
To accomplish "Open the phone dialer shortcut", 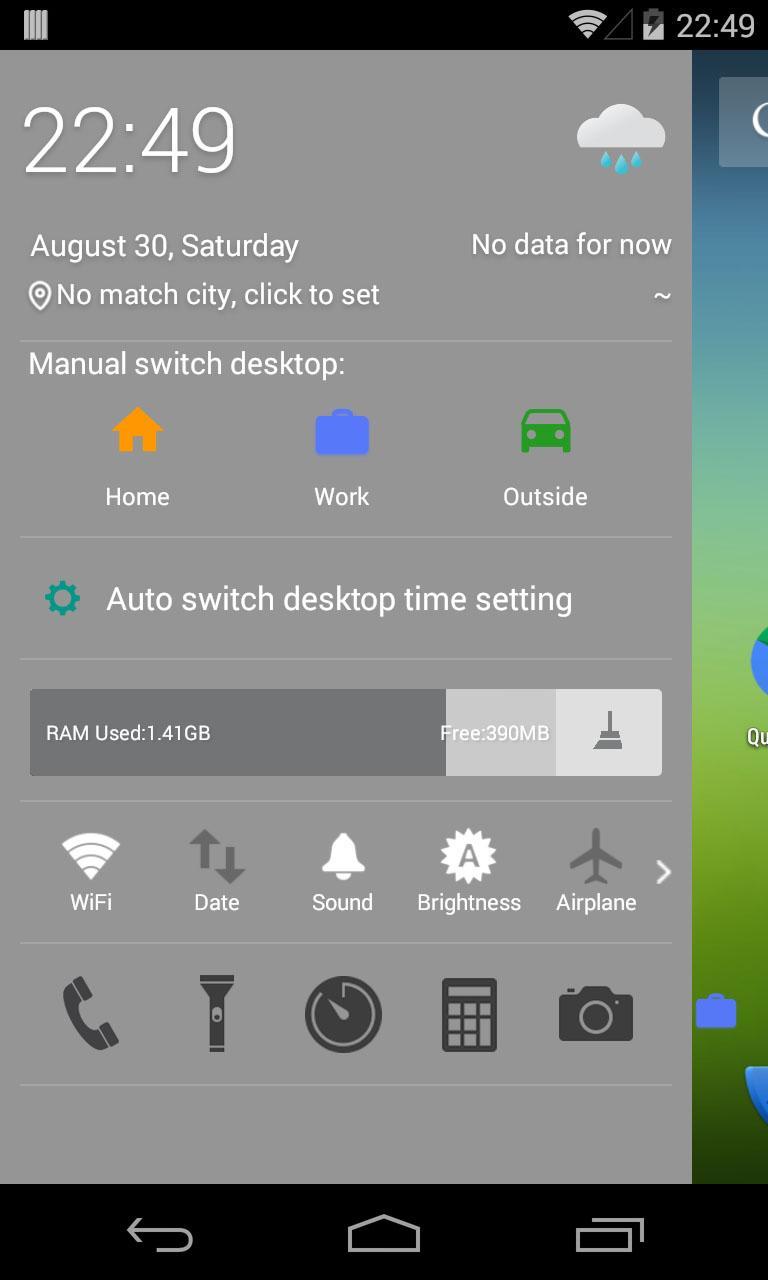I will click(x=91, y=1014).
